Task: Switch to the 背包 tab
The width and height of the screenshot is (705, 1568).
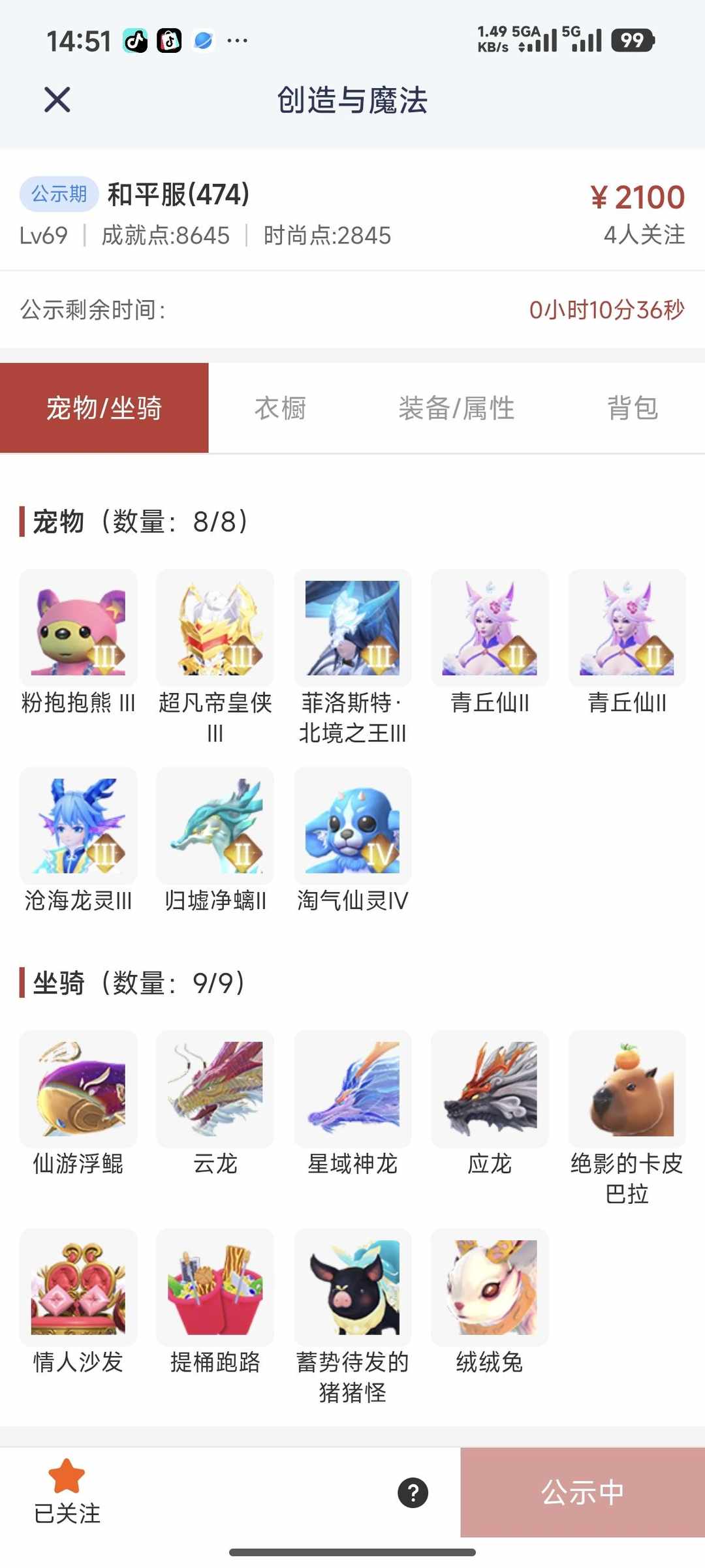Action: tap(632, 408)
